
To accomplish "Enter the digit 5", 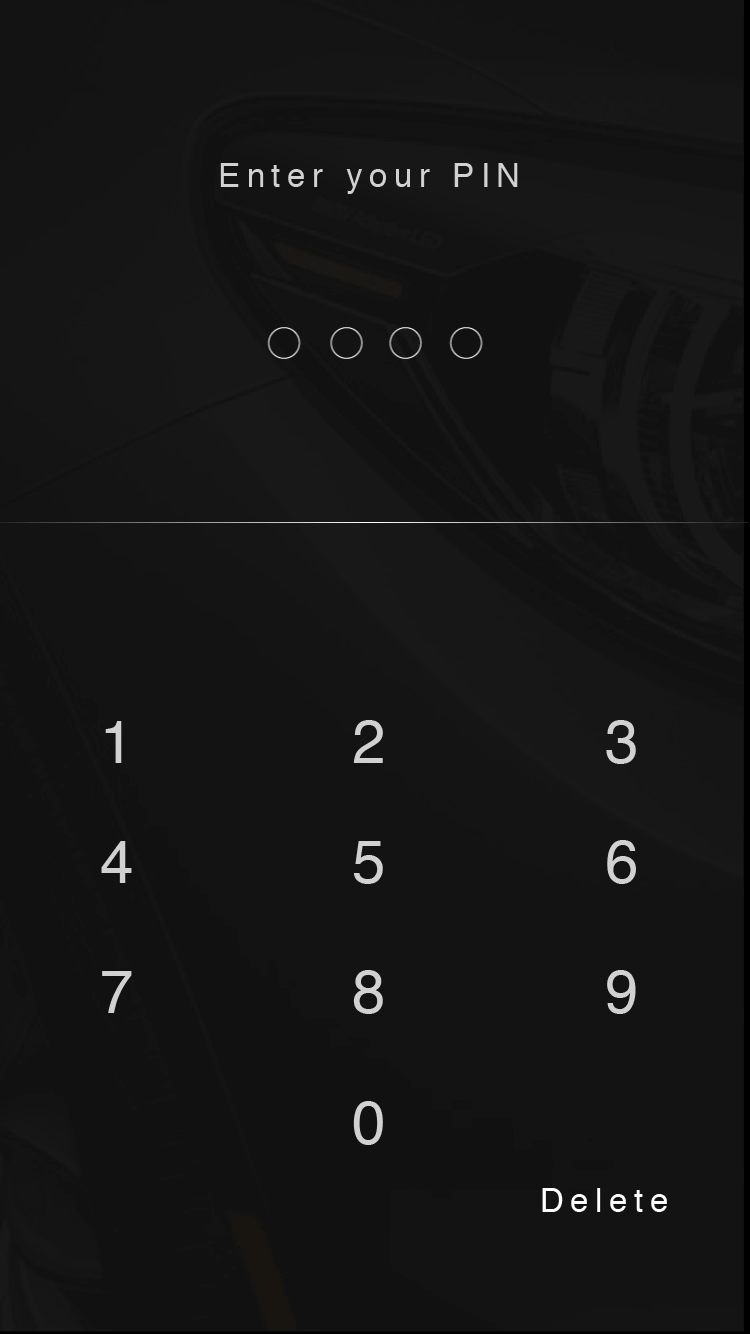I will click(368, 862).
